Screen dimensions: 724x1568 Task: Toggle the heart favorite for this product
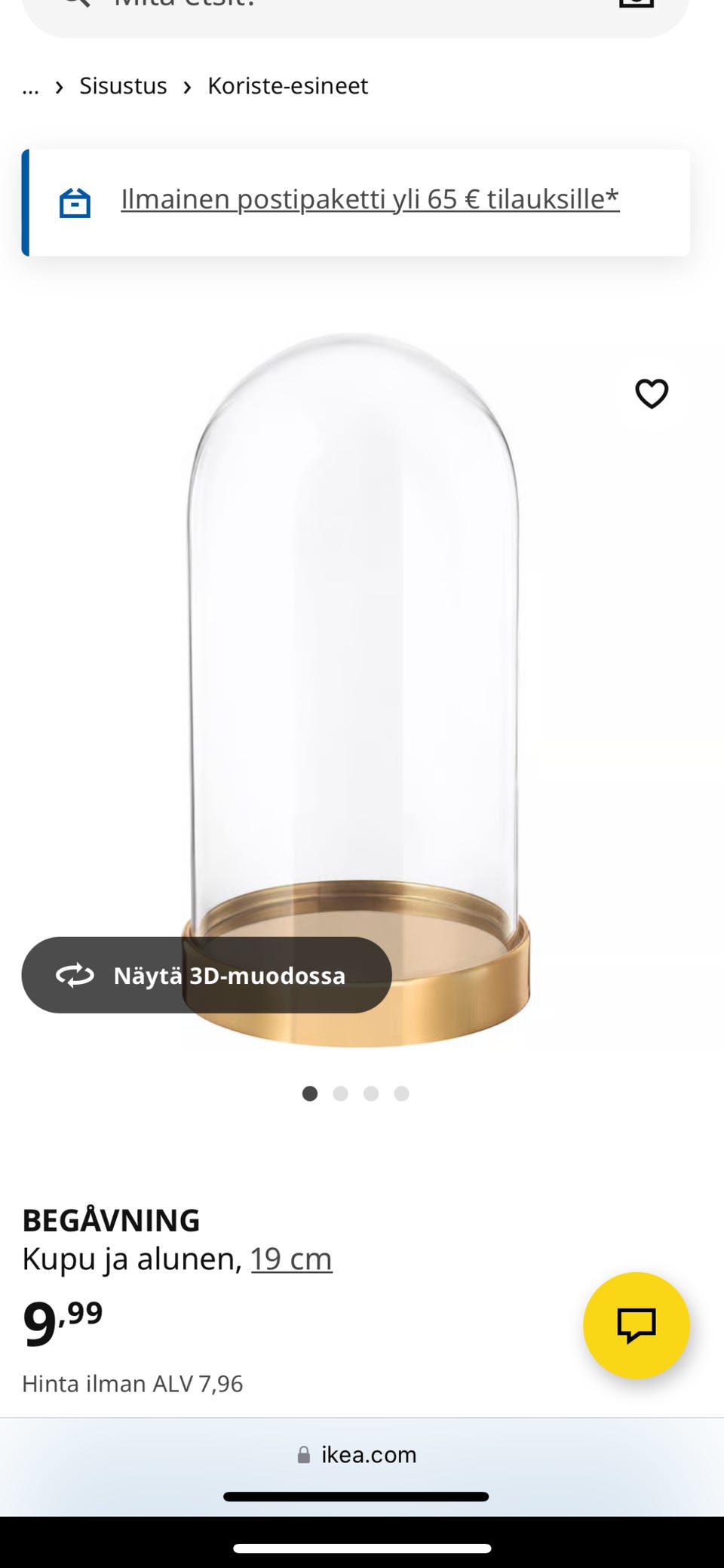tap(650, 393)
